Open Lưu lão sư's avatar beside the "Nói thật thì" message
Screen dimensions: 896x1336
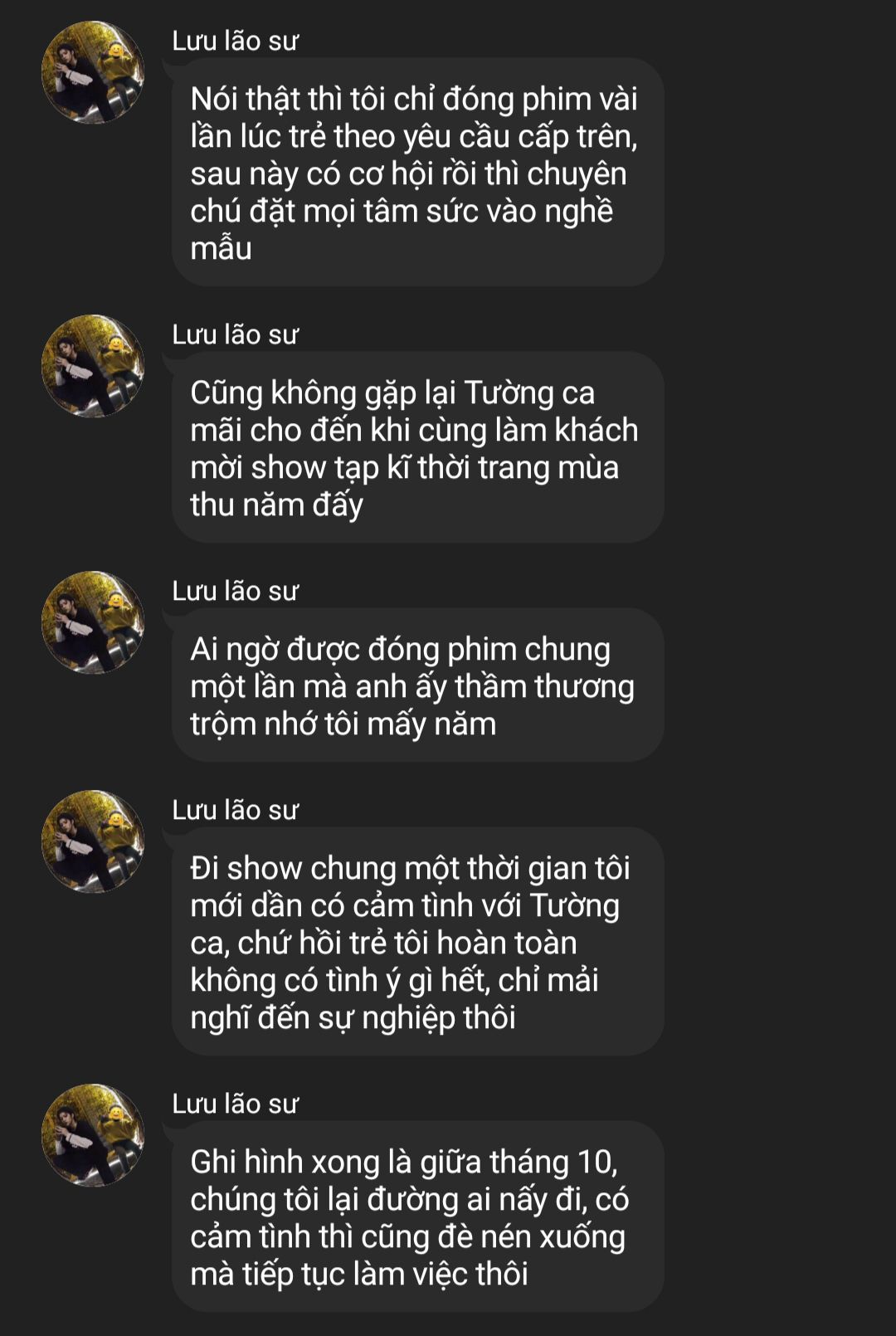93,72
